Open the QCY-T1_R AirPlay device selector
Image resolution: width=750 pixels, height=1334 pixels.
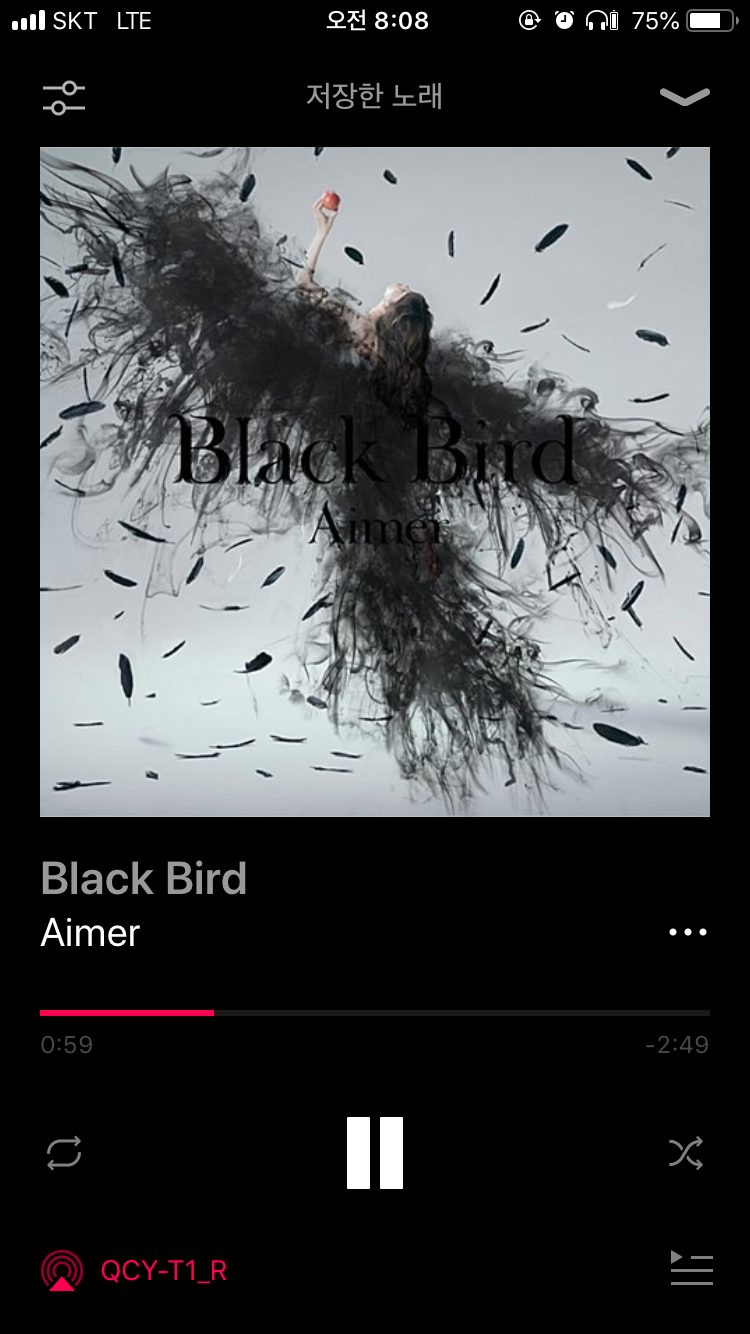[x=134, y=1270]
